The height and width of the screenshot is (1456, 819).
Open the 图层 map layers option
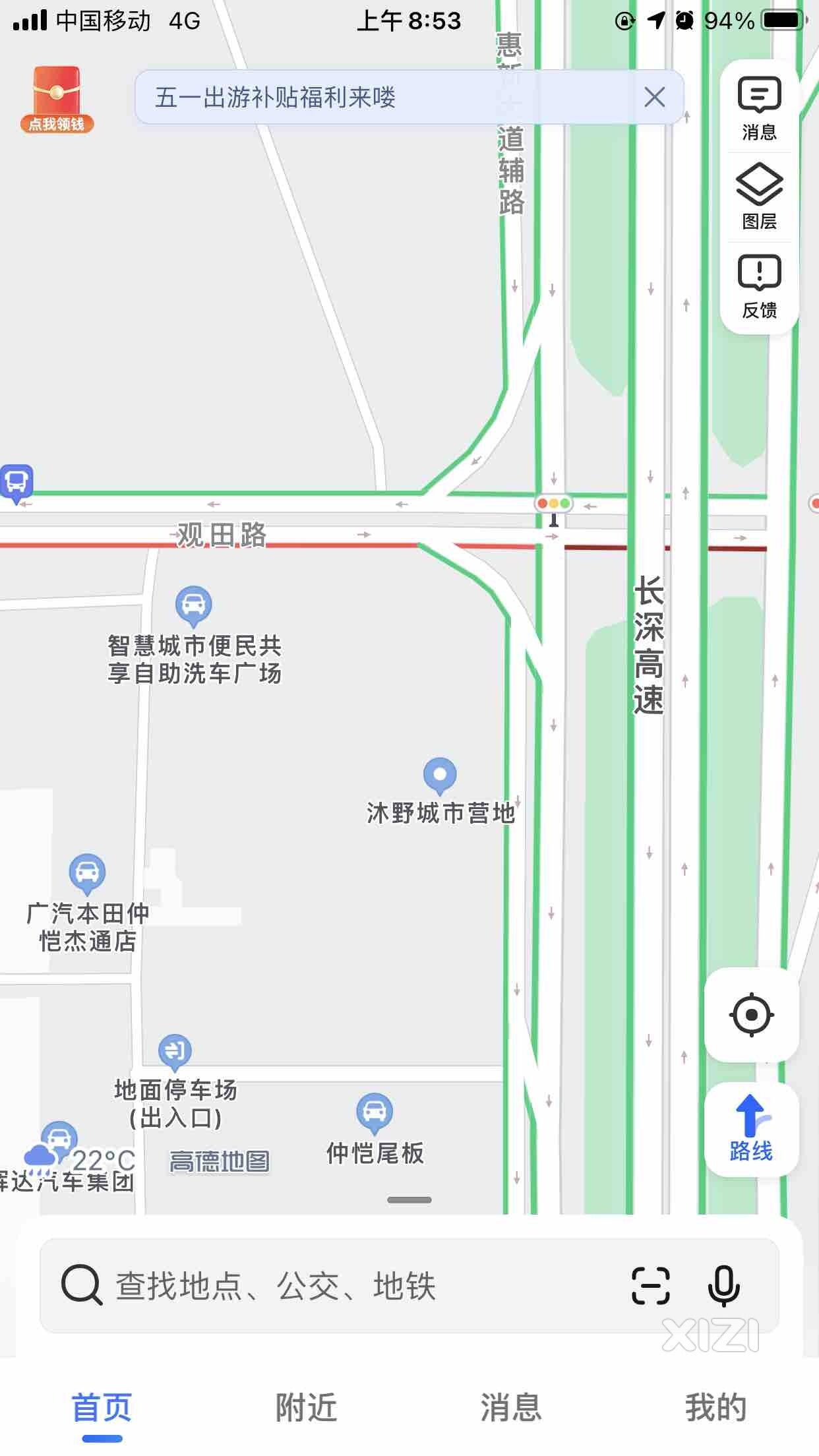pos(759,197)
